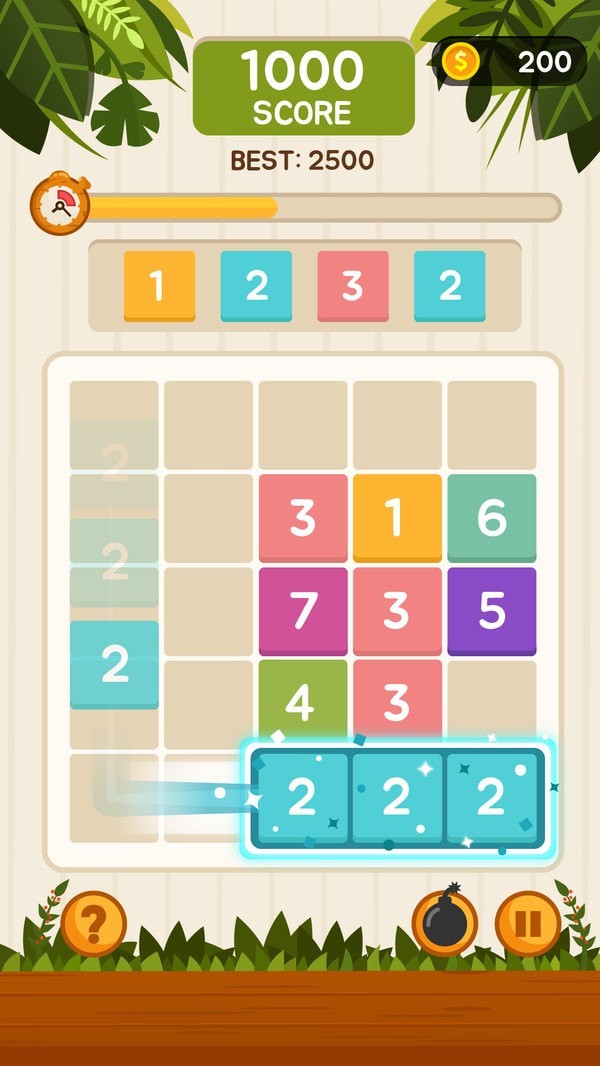Use the bomb power-up

coord(444,921)
